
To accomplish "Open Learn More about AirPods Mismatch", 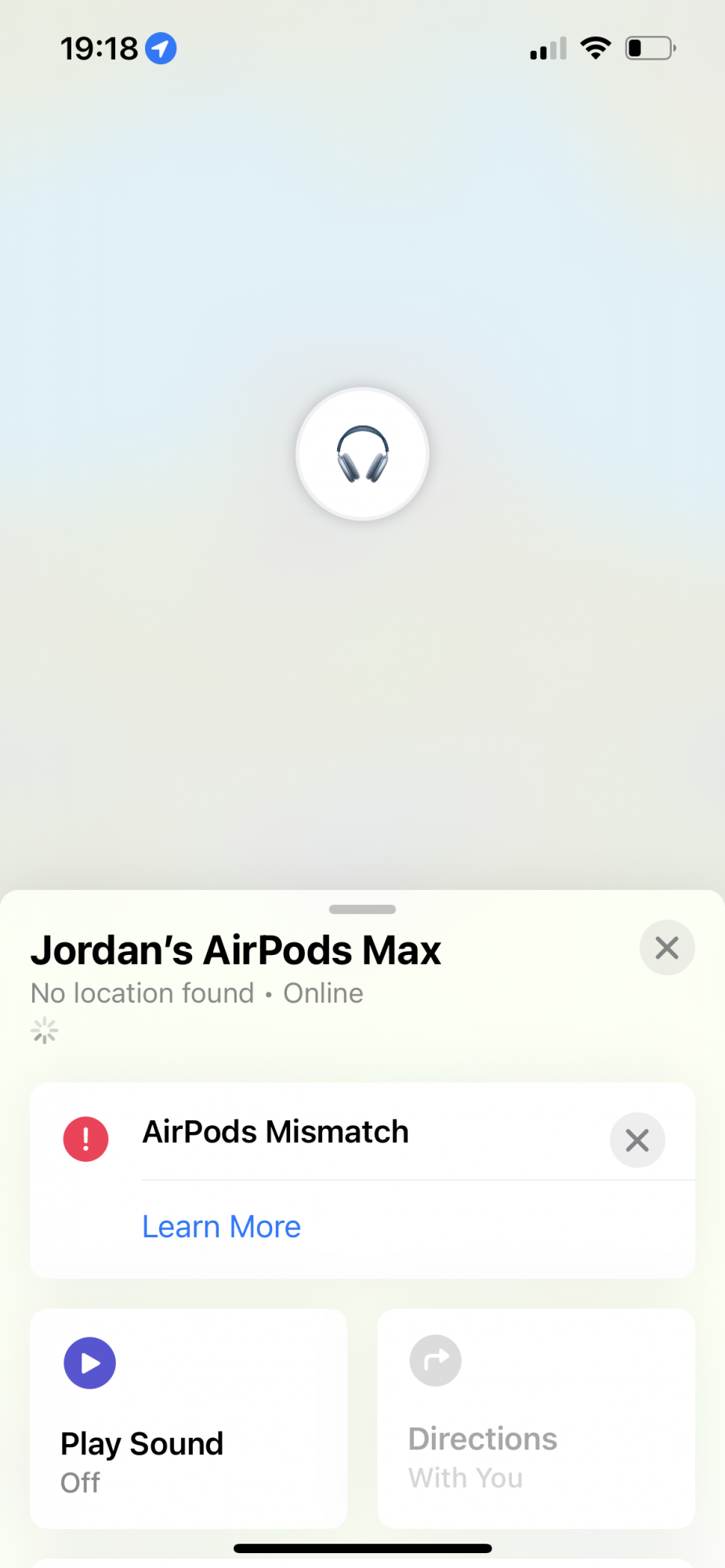I will (x=222, y=1226).
